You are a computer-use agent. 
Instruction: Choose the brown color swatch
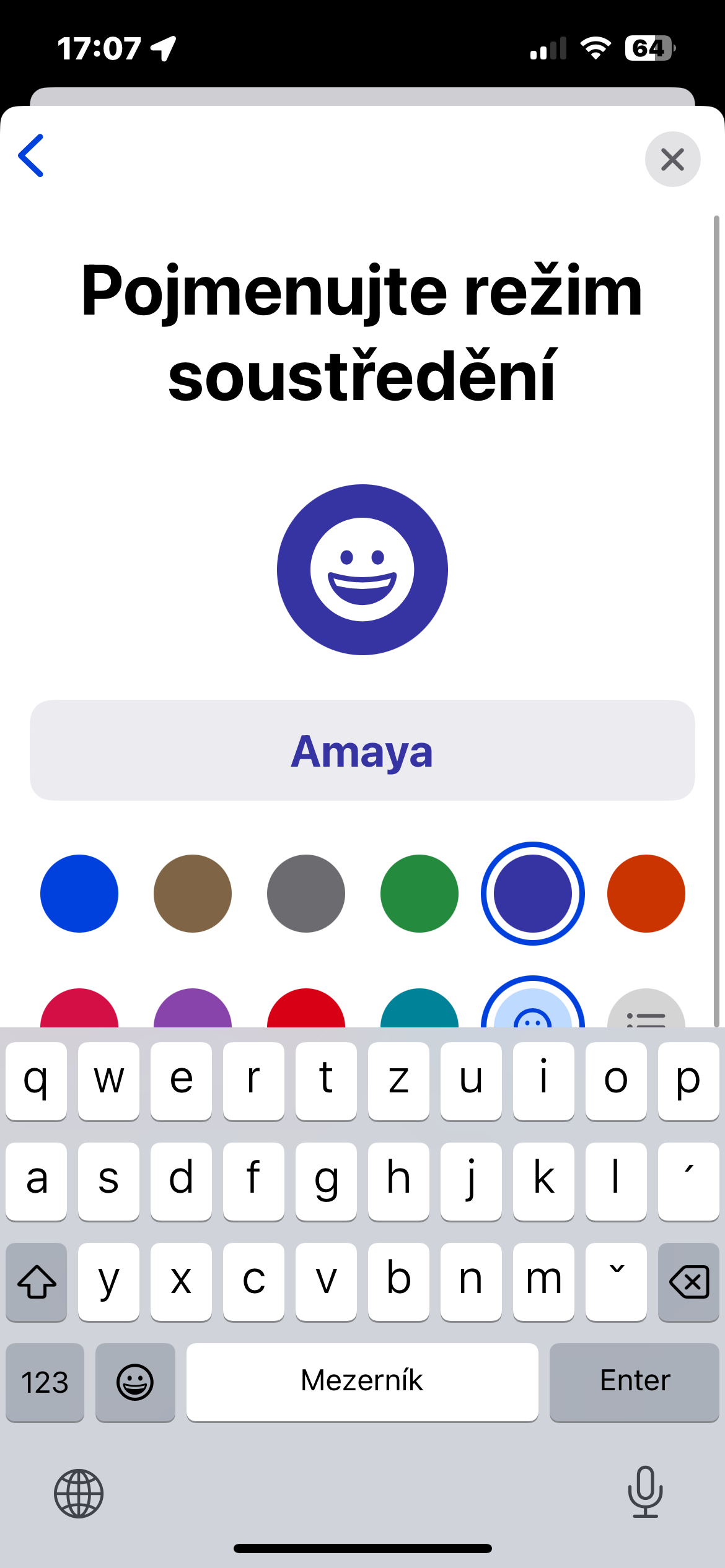(x=193, y=894)
